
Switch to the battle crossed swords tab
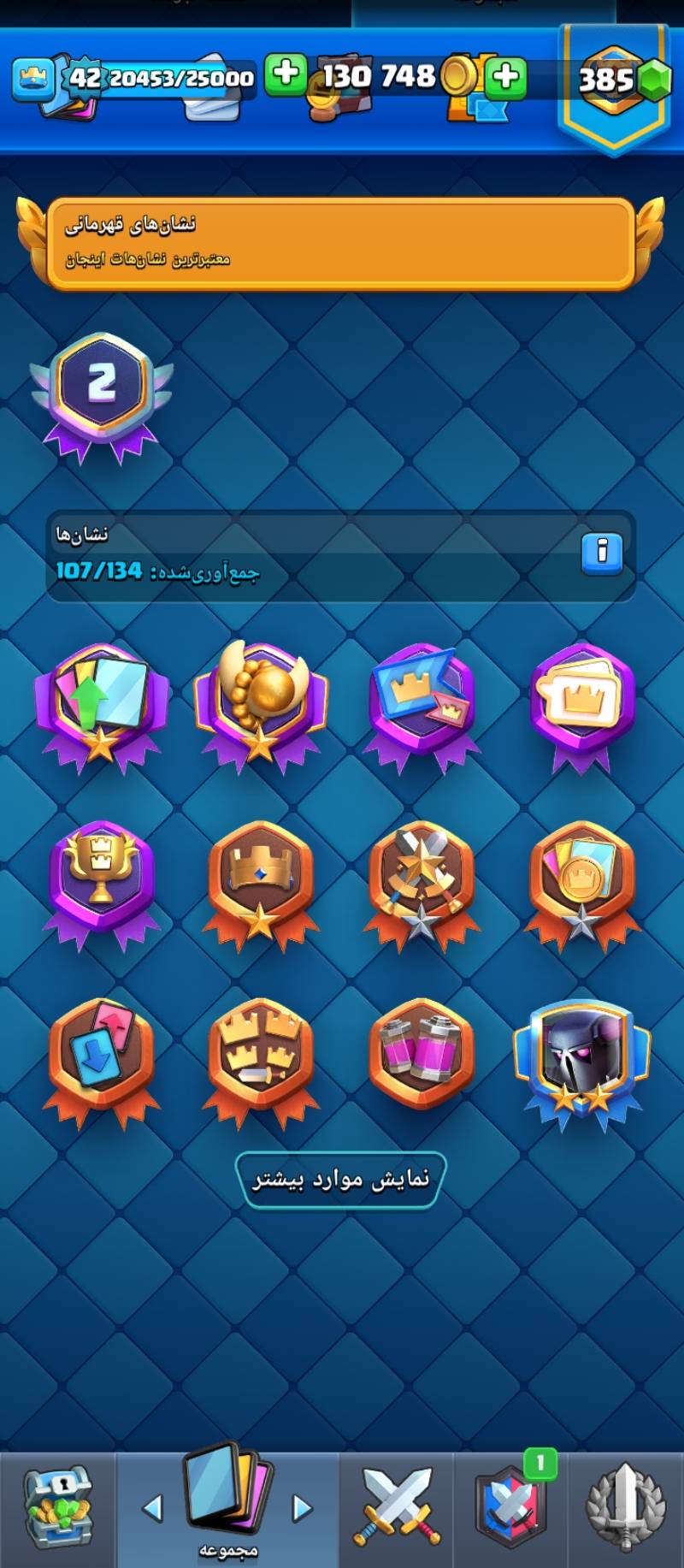[397, 1506]
